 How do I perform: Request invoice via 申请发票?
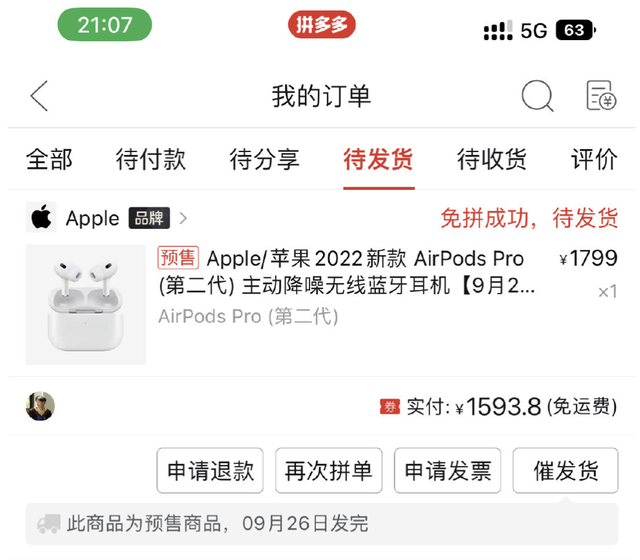tap(447, 471)
